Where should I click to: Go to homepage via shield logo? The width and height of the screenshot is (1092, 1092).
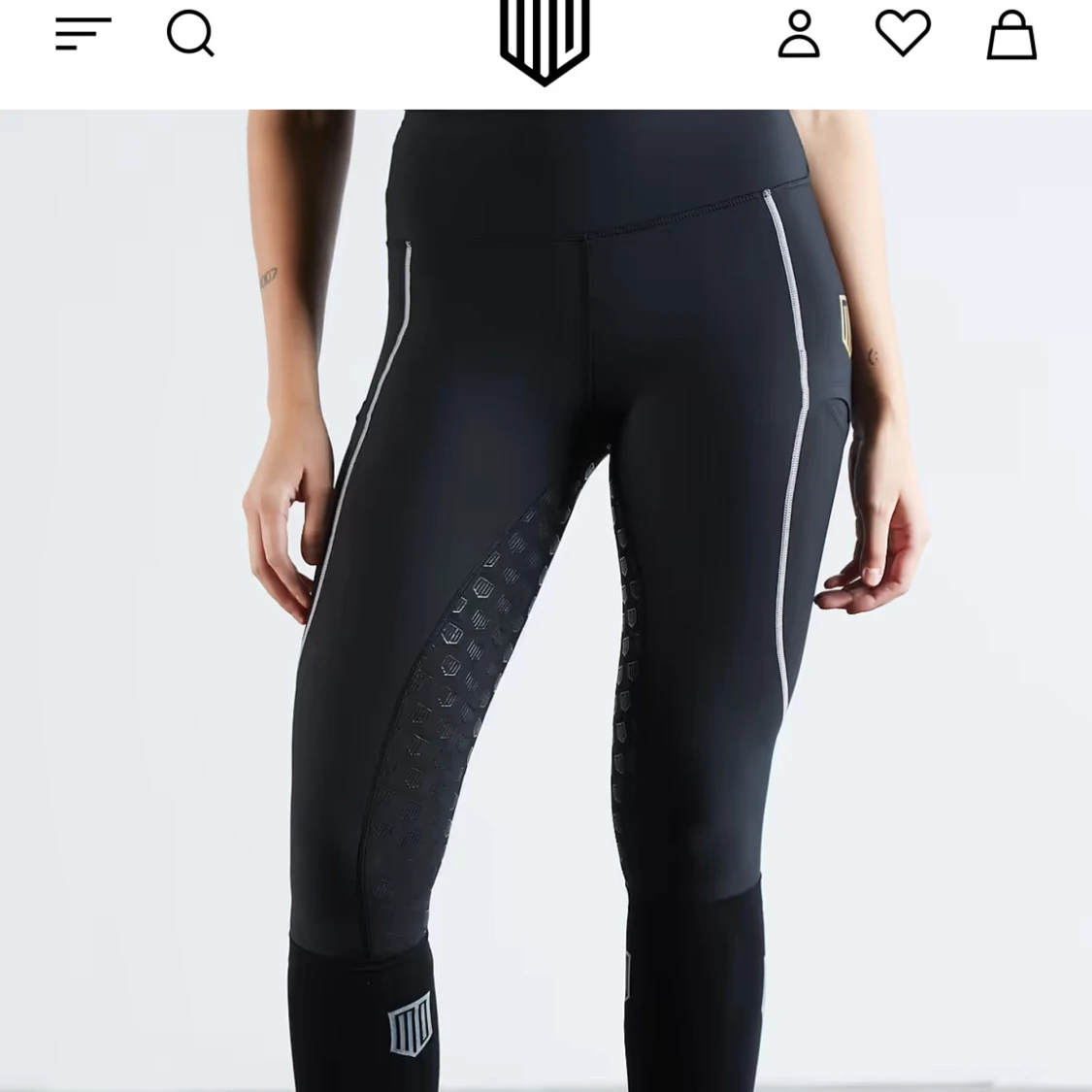pyautogui.click(x=545, y=41)
